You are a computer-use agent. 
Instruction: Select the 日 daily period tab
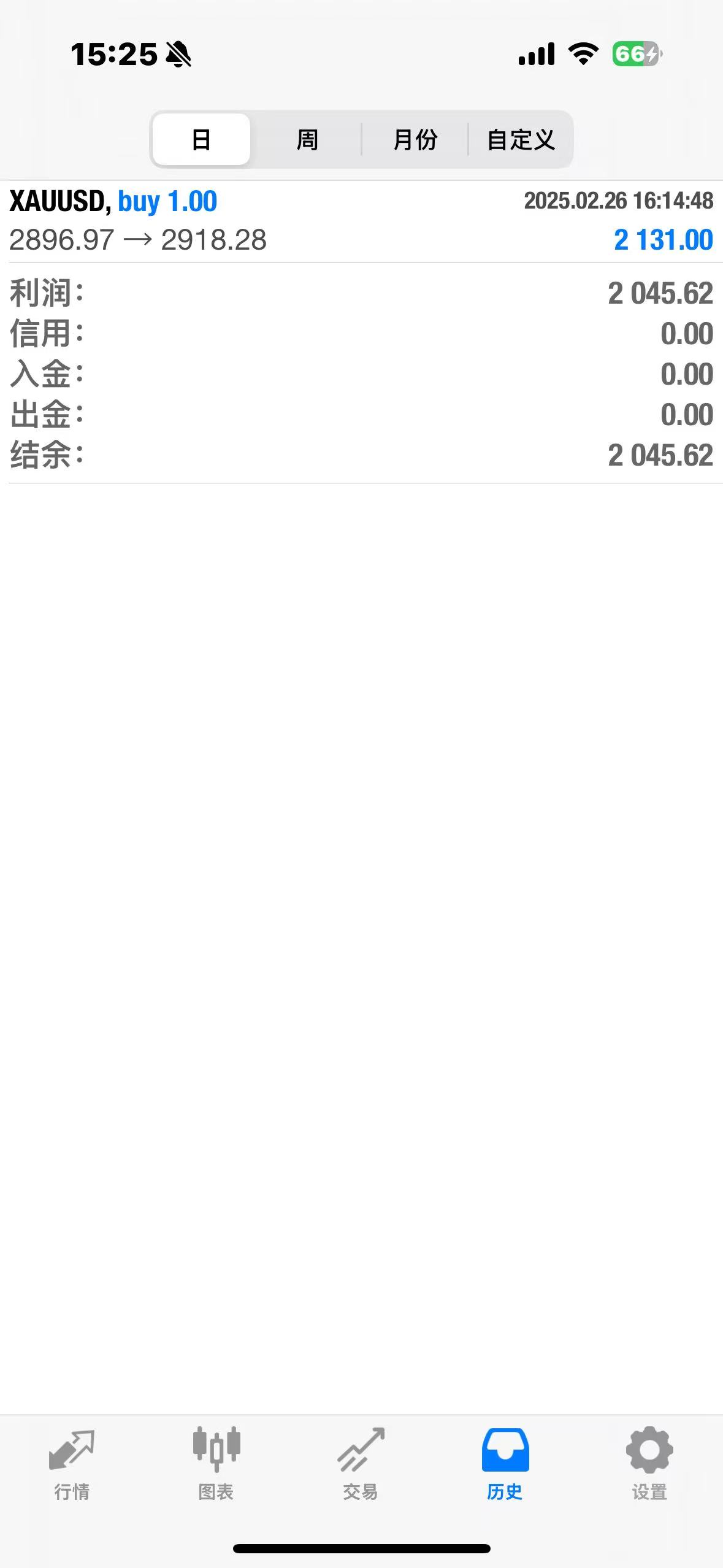(x=201, y=139)
